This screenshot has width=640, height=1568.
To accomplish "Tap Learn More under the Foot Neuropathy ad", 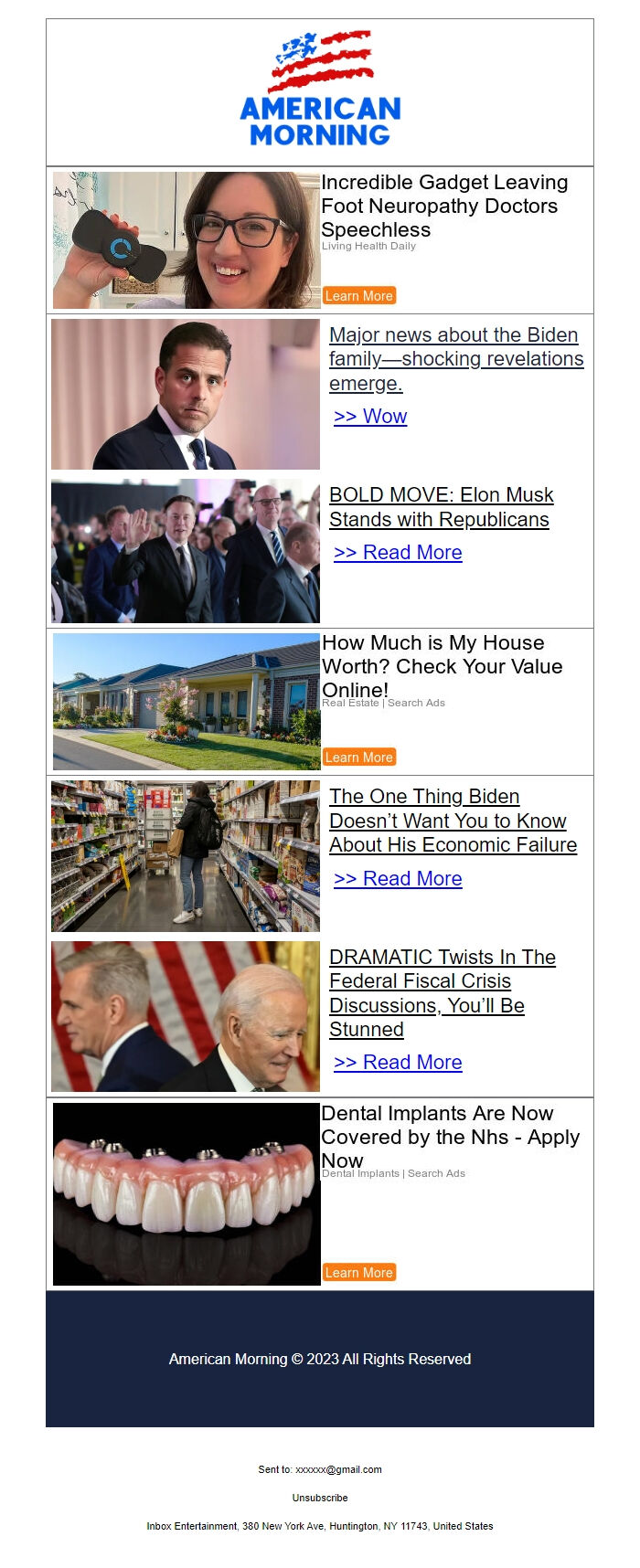I will [358, 296].
